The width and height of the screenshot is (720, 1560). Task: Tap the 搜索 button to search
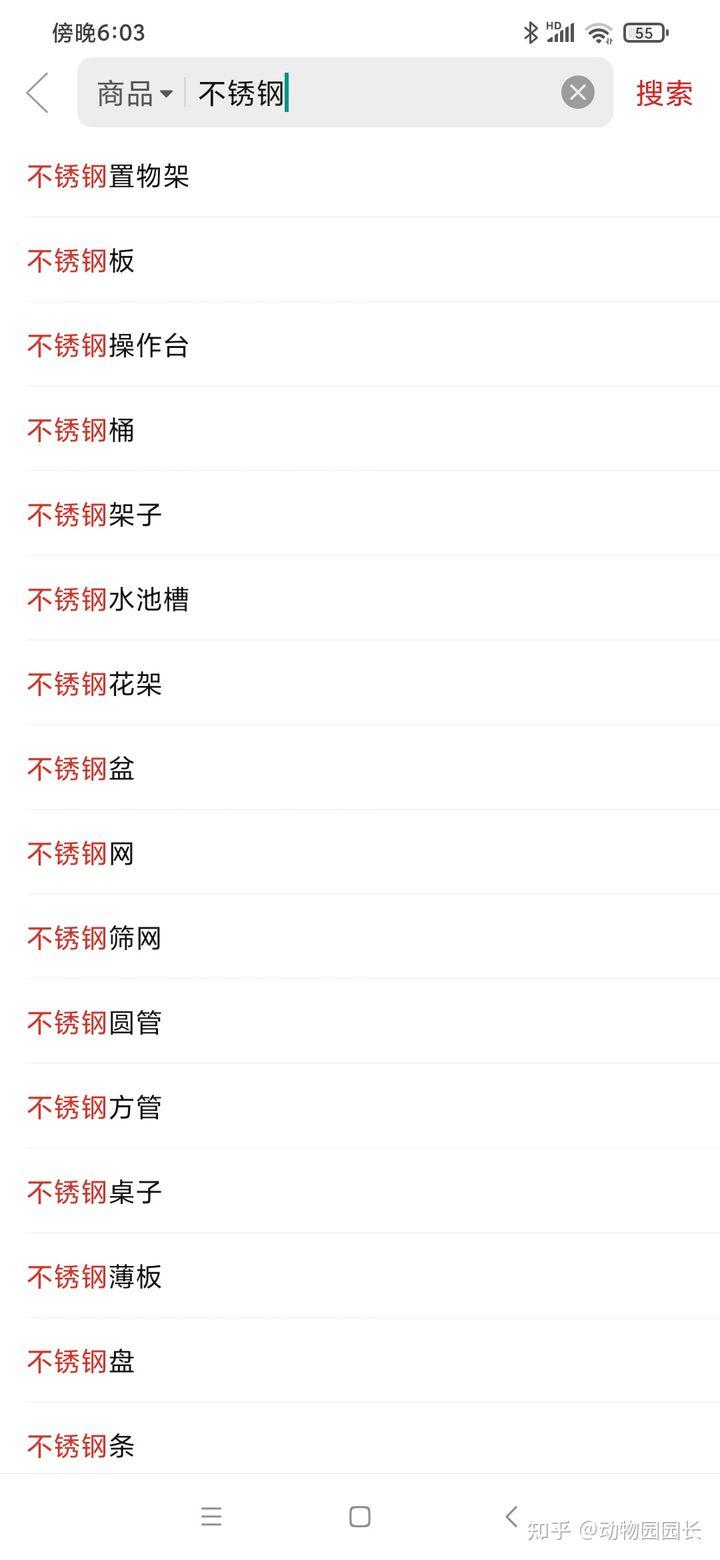[x=664, y=92]
